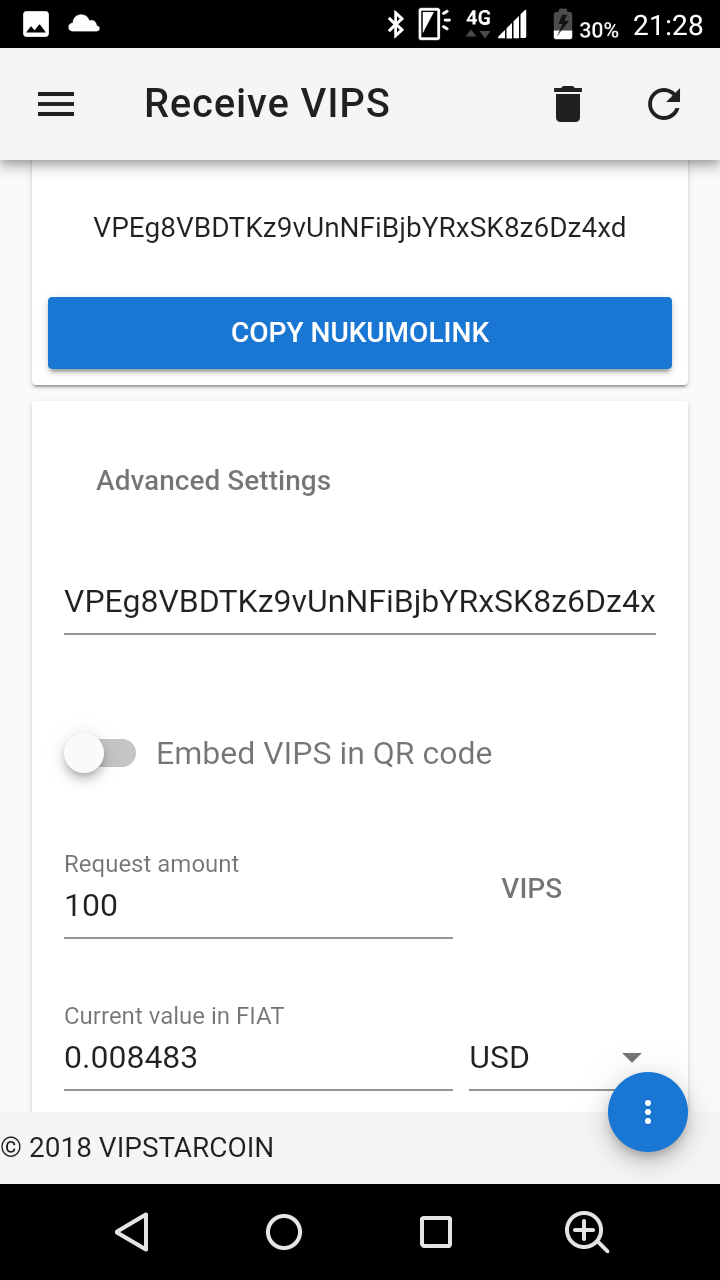Enable Embed VIPS in QR code
This screenshot has width=720, height=1280.
coord(100,753)
